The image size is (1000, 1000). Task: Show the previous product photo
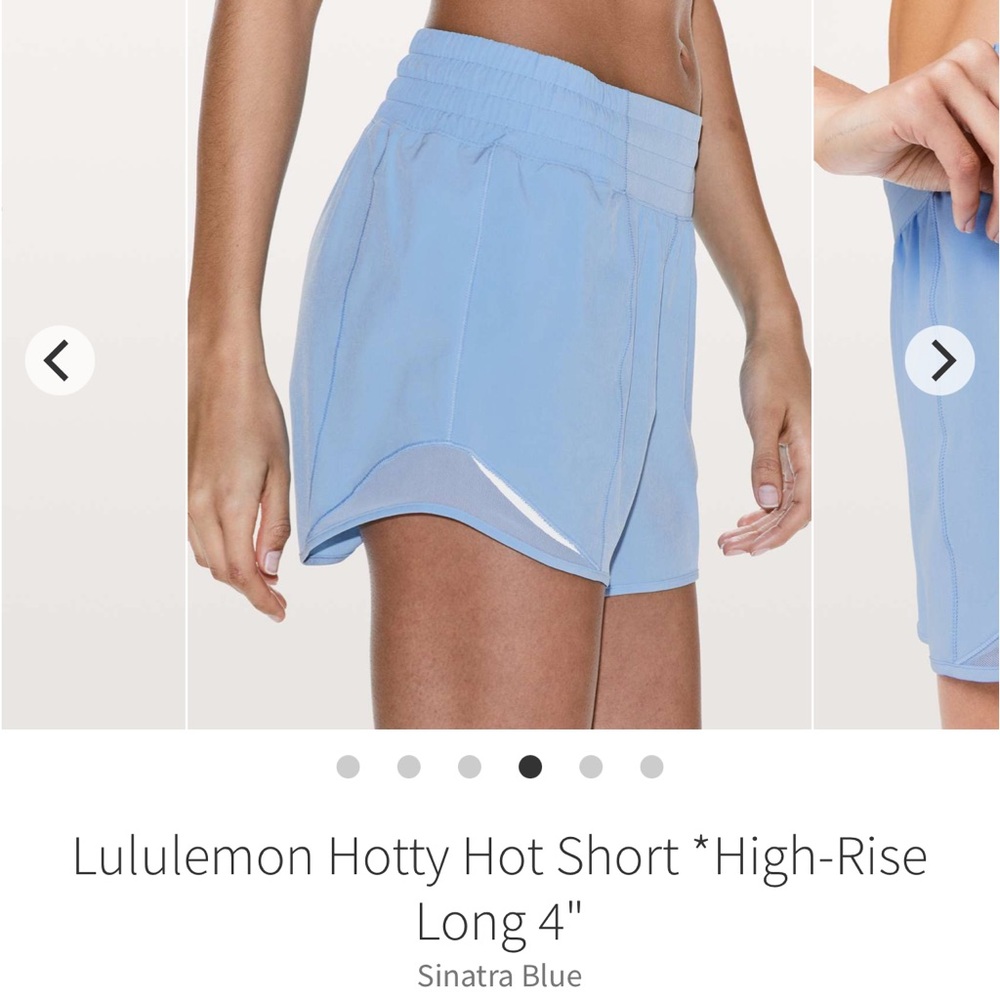pyautogui.click(x=60, y=360)
